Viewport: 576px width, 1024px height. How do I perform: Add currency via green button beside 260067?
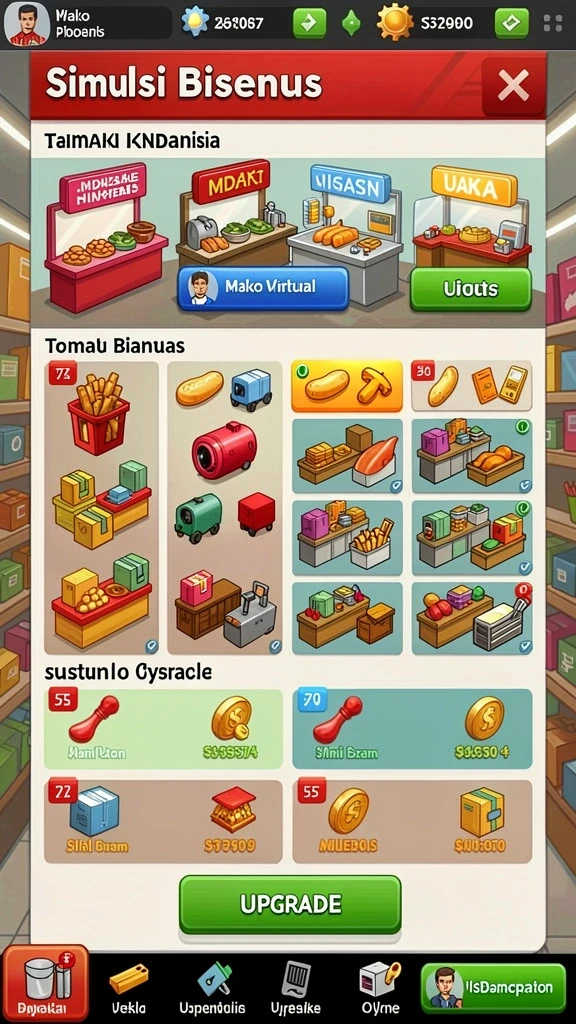tap(309, 24)
